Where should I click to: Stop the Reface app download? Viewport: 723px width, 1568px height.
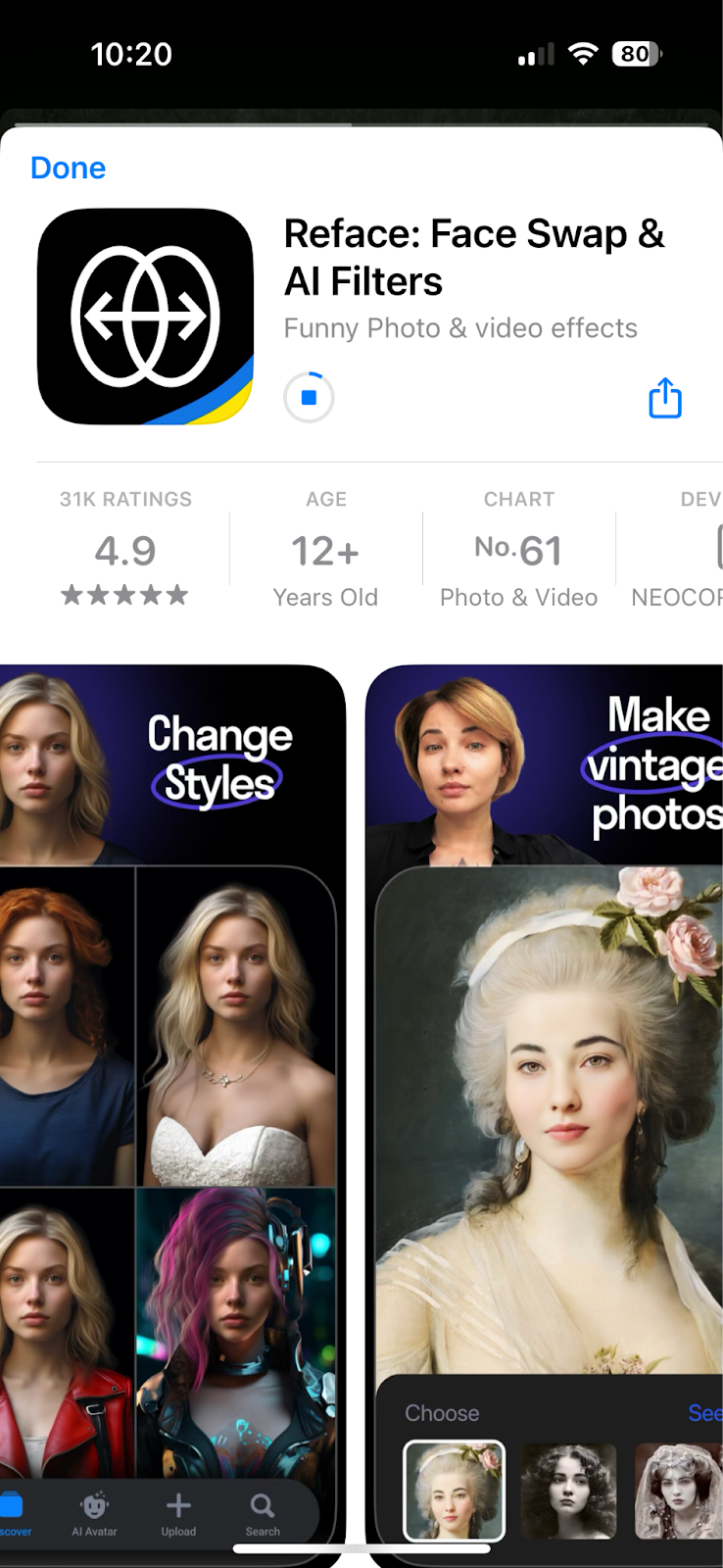click(x=309, y=398)
